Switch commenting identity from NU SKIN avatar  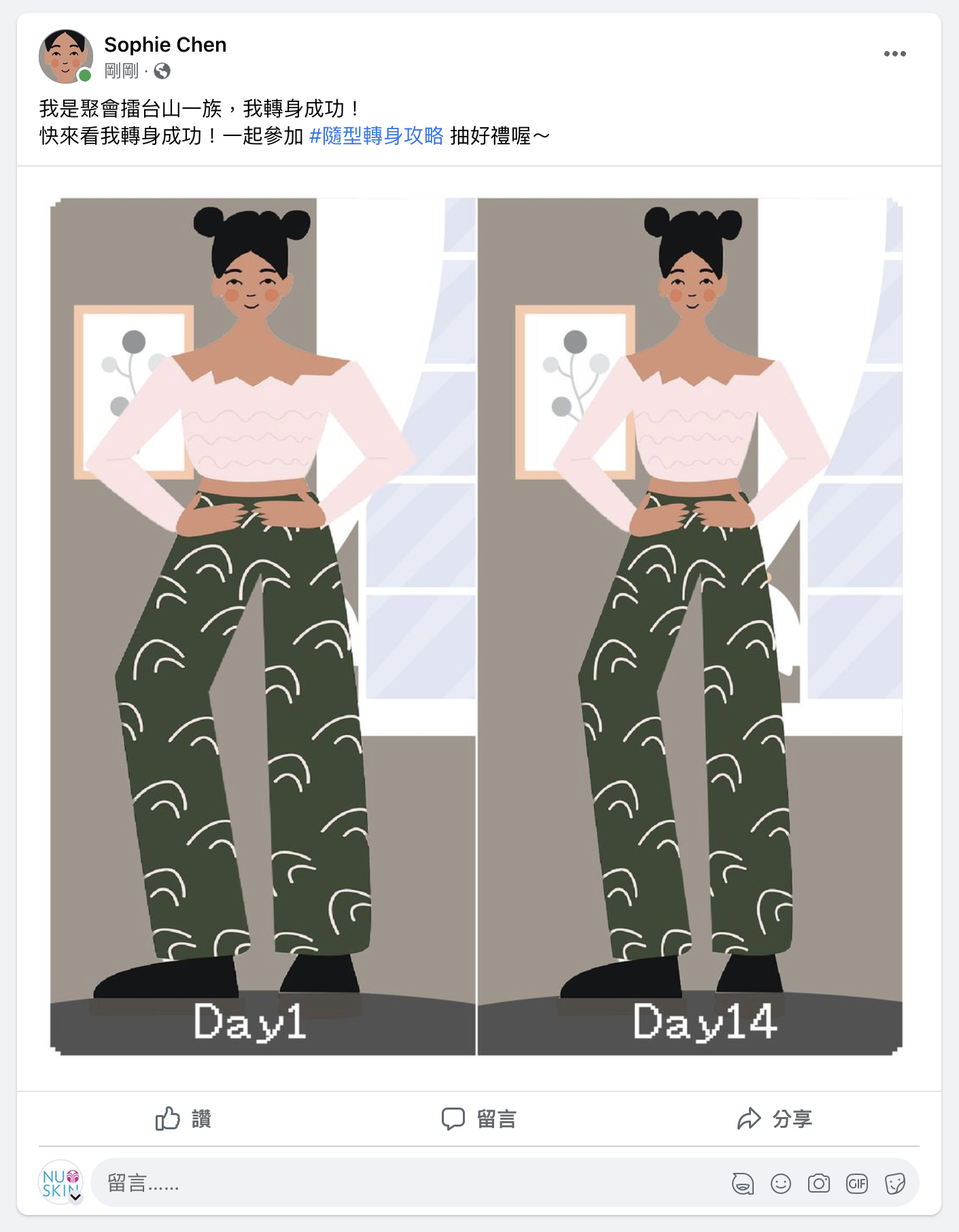(x=61, y=1184)
